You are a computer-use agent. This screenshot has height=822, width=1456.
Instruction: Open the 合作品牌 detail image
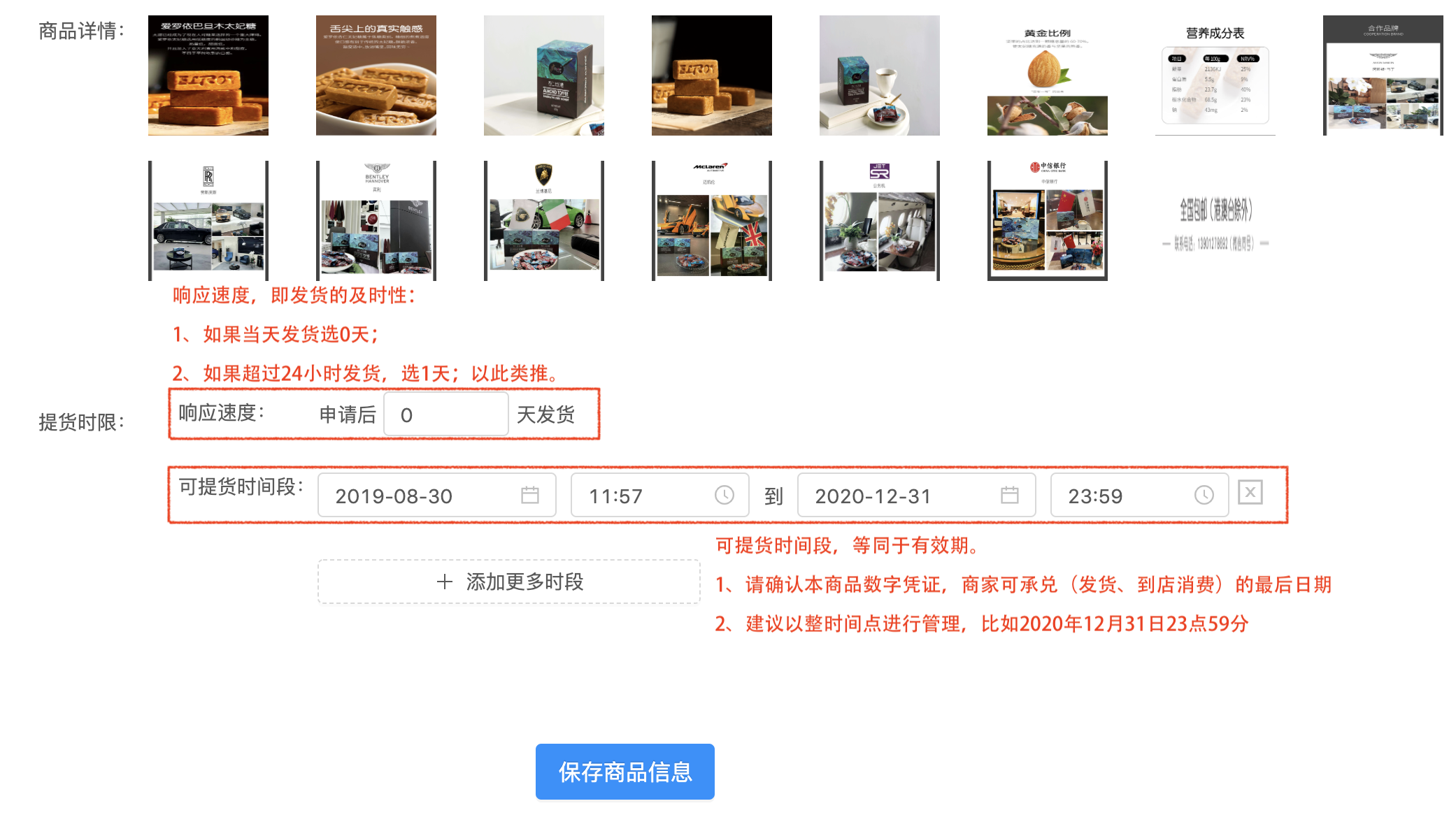1383,75
